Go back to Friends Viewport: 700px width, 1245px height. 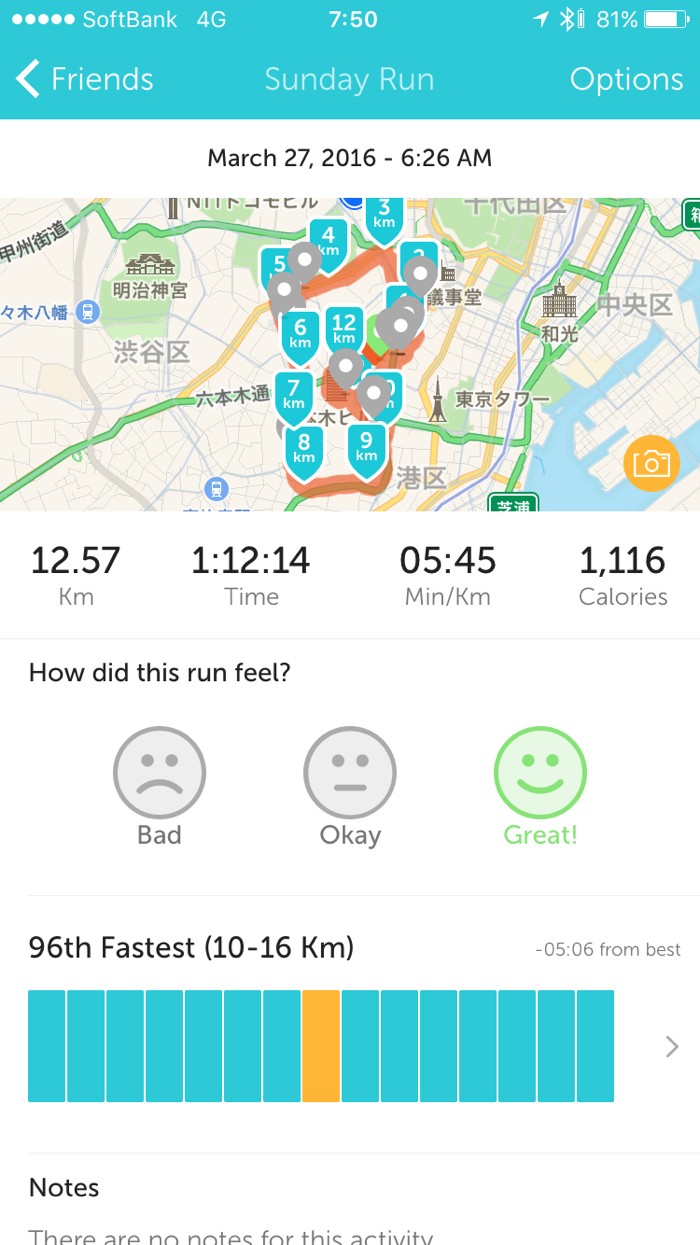[85, 79]
